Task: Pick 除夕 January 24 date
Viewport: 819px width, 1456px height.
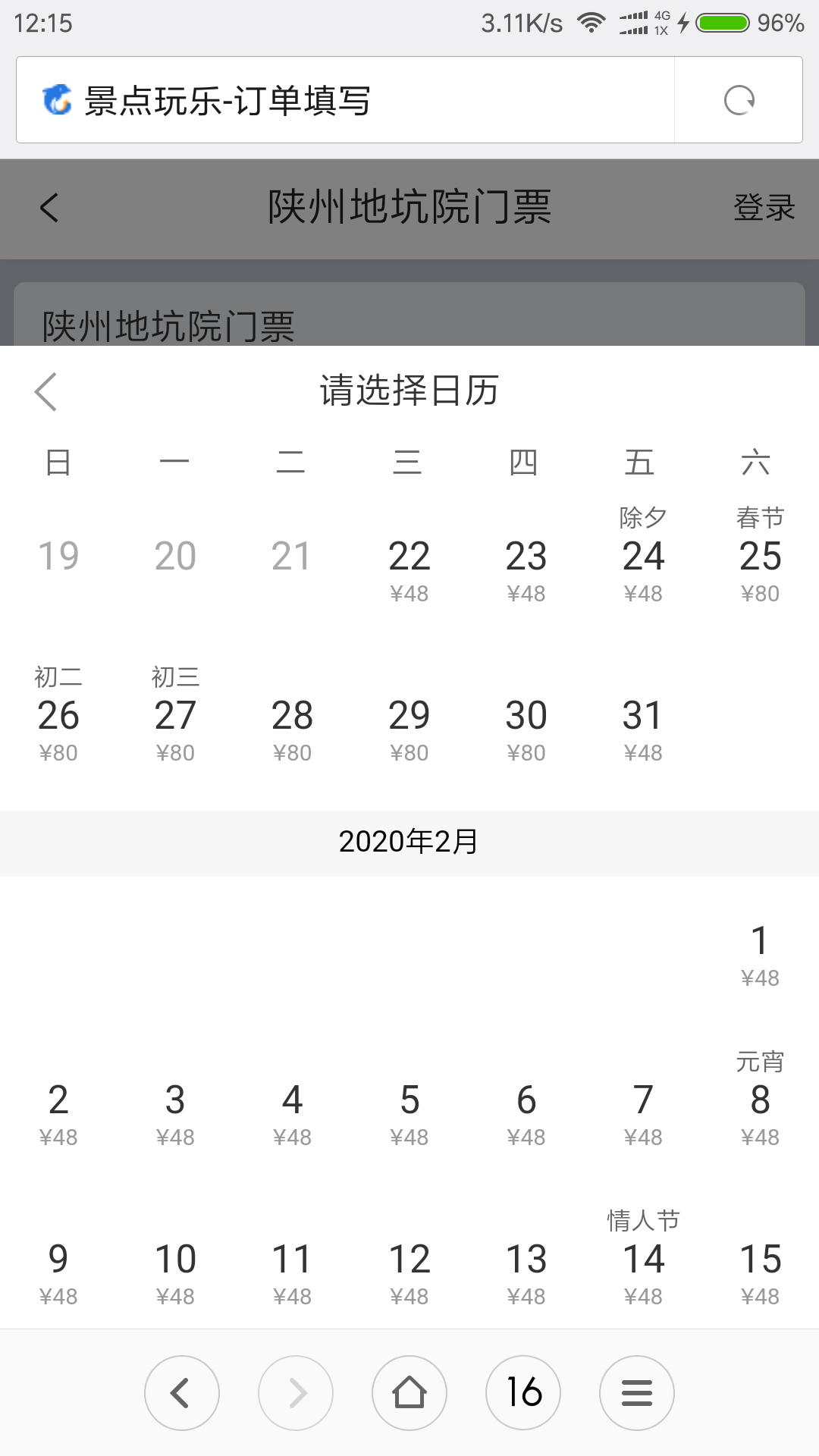Action: [643, 557]
